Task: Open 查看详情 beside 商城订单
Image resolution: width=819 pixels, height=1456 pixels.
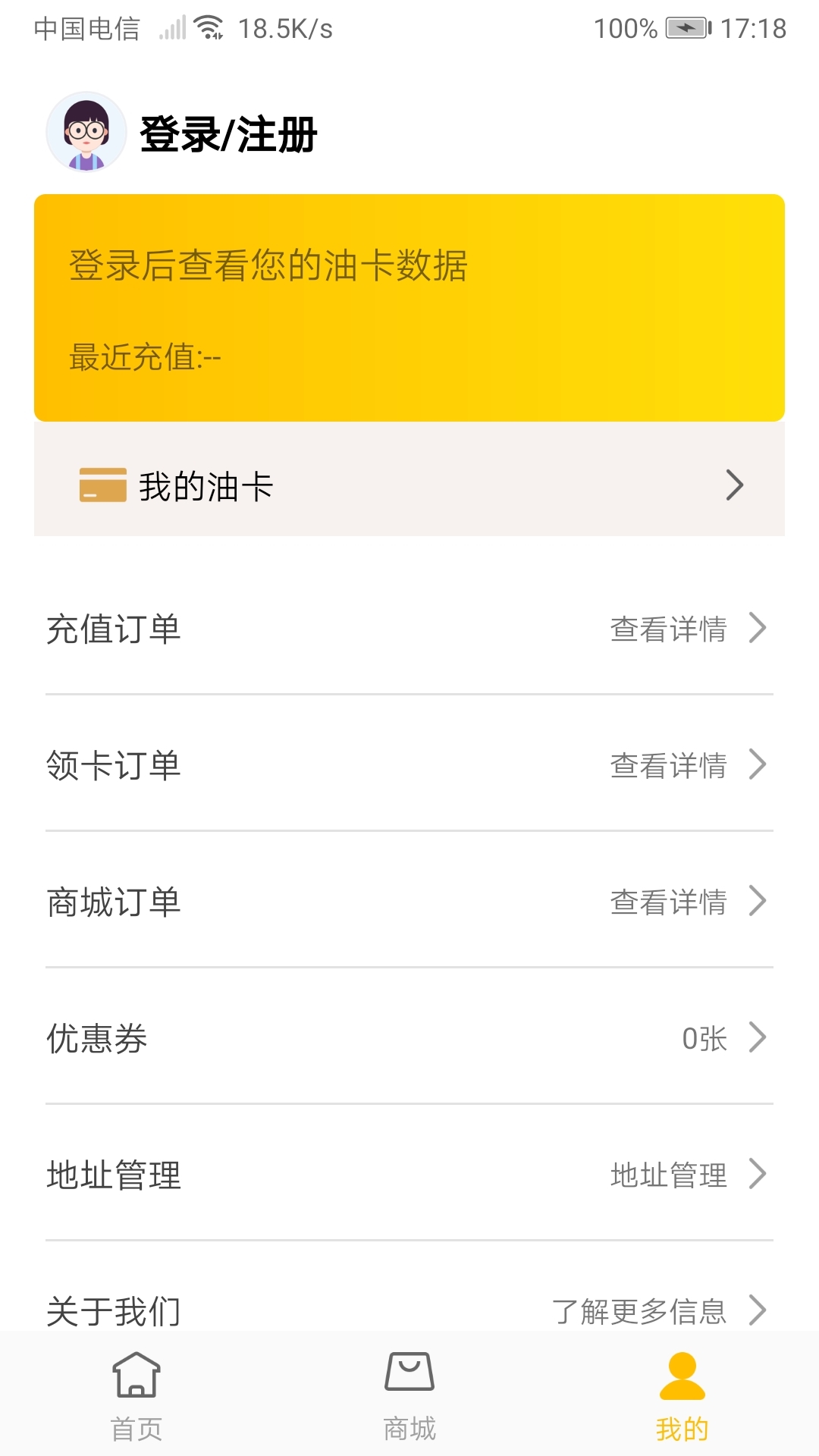Action: pos(669,902)
